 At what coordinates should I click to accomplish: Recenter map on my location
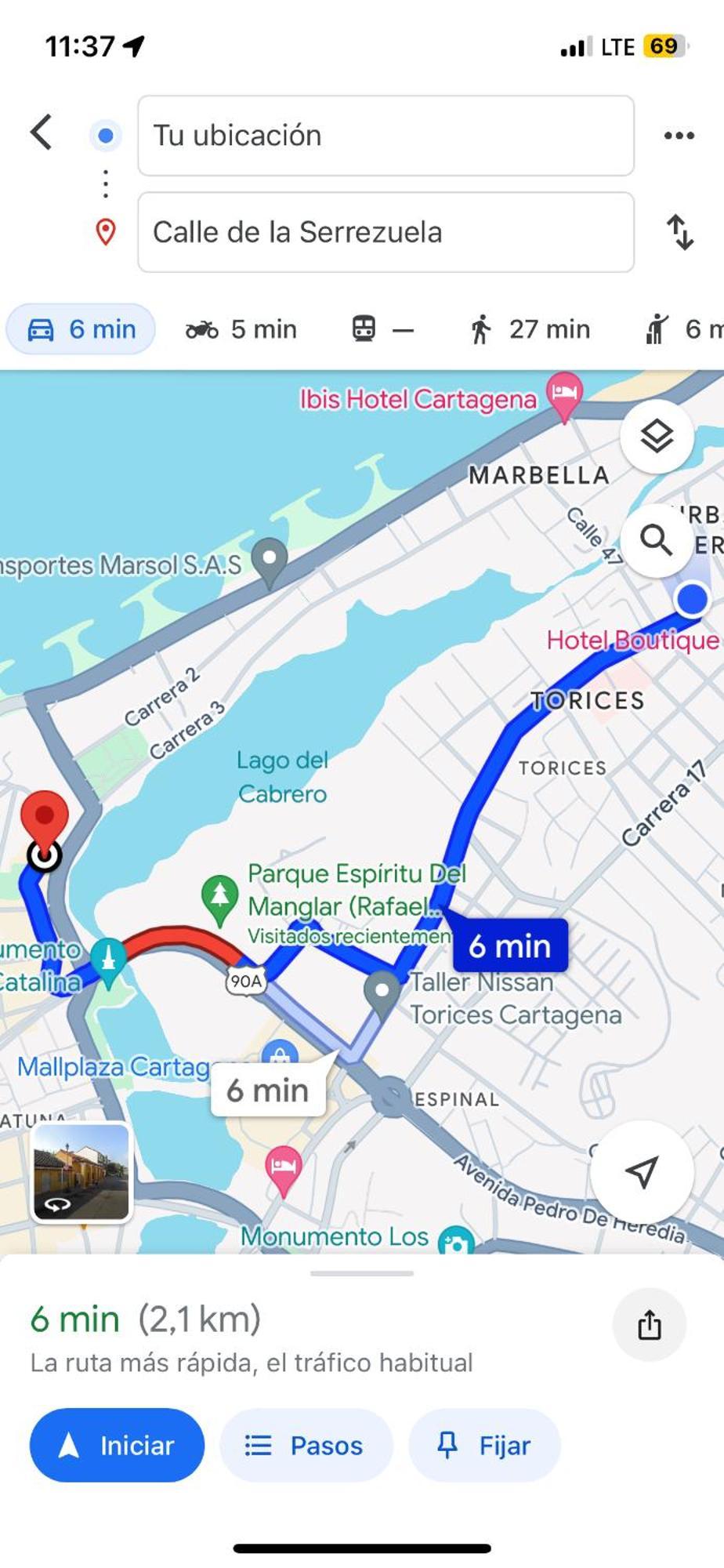[642, 1172]
